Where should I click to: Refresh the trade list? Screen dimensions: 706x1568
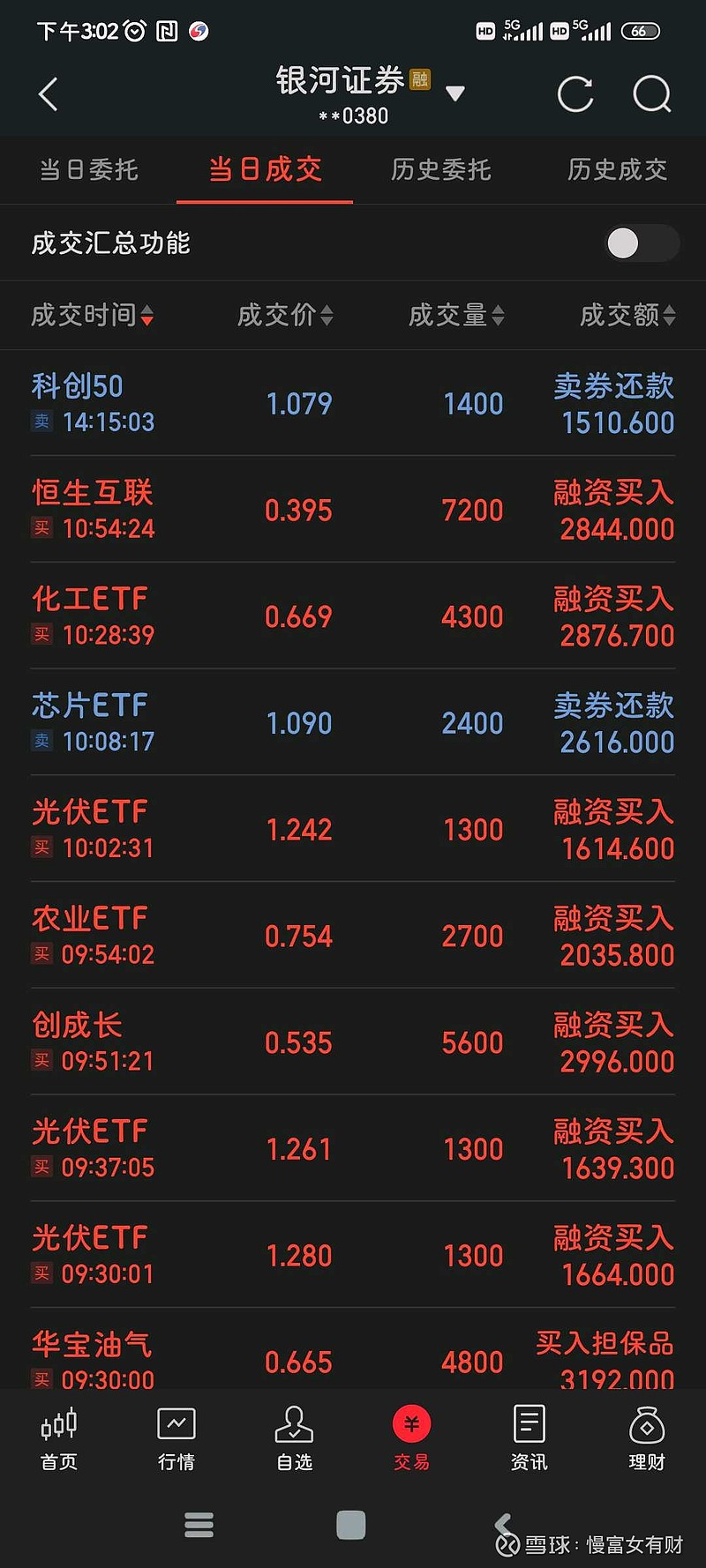pos(575,94)
